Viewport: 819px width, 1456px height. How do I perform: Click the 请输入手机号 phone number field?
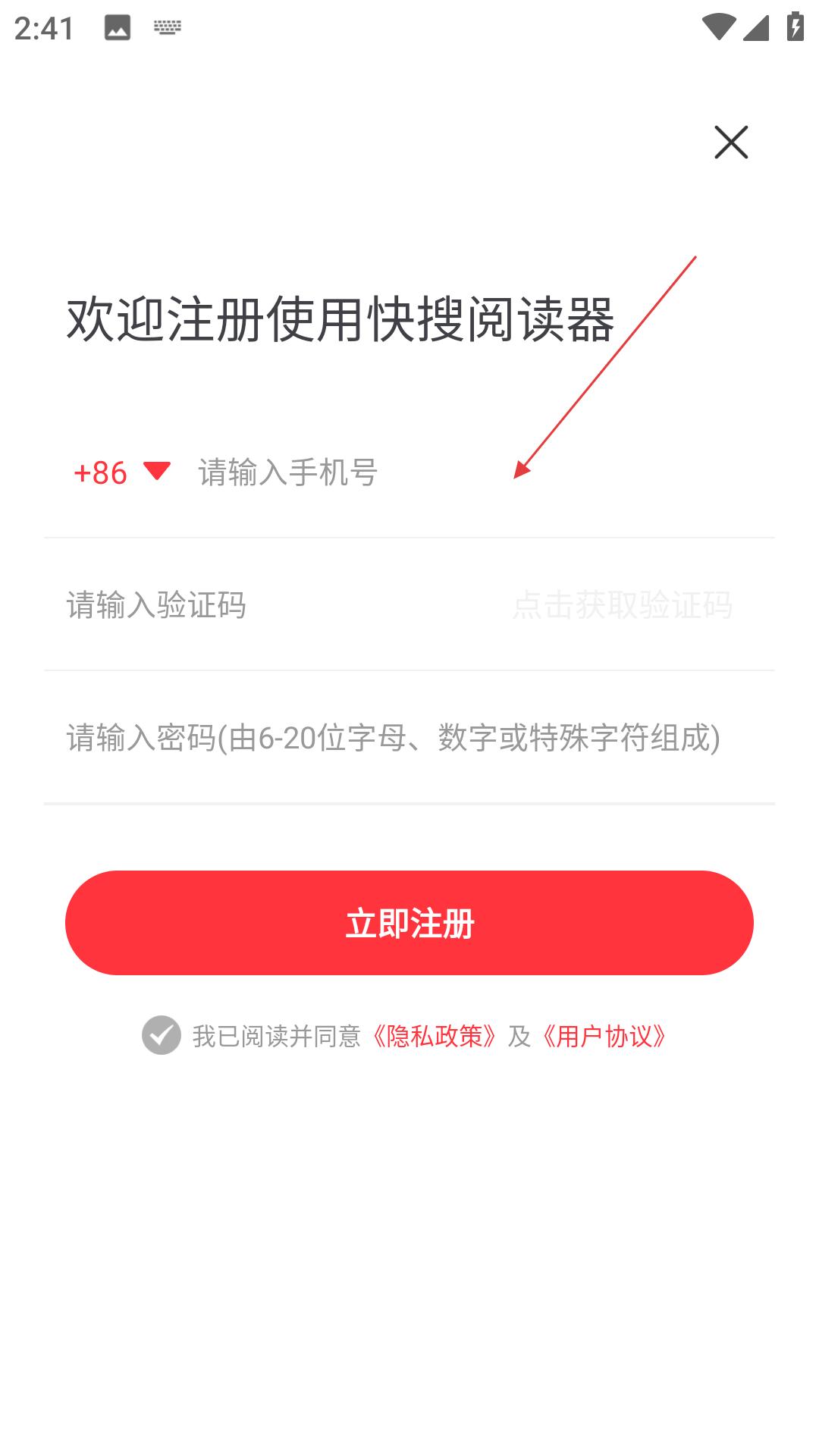coord(341,472)
